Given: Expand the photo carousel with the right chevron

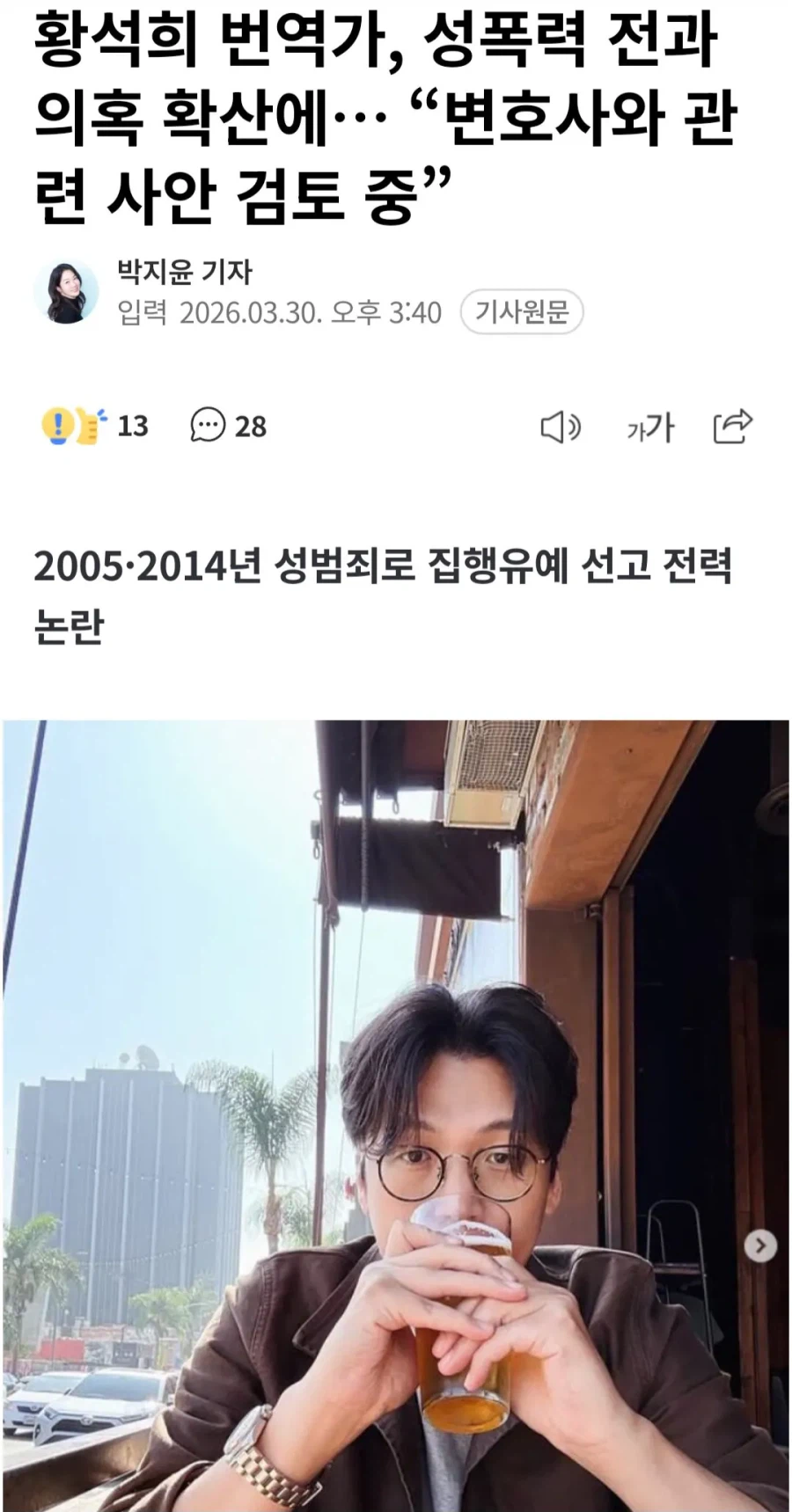Looking at the screenshot, I should pos(759,1245).
